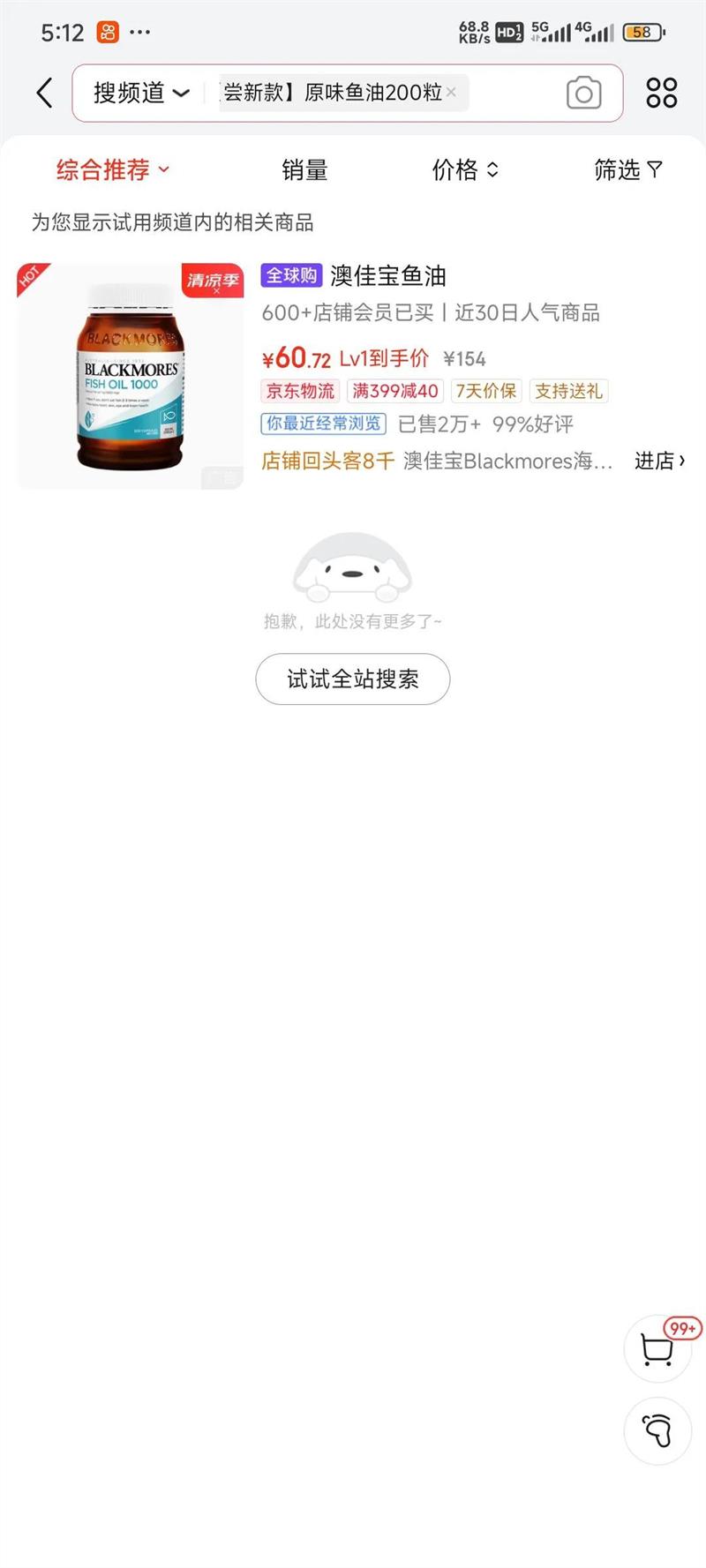Open the footprint browsing history
706x1568 pixels.
pos(657,1430)
